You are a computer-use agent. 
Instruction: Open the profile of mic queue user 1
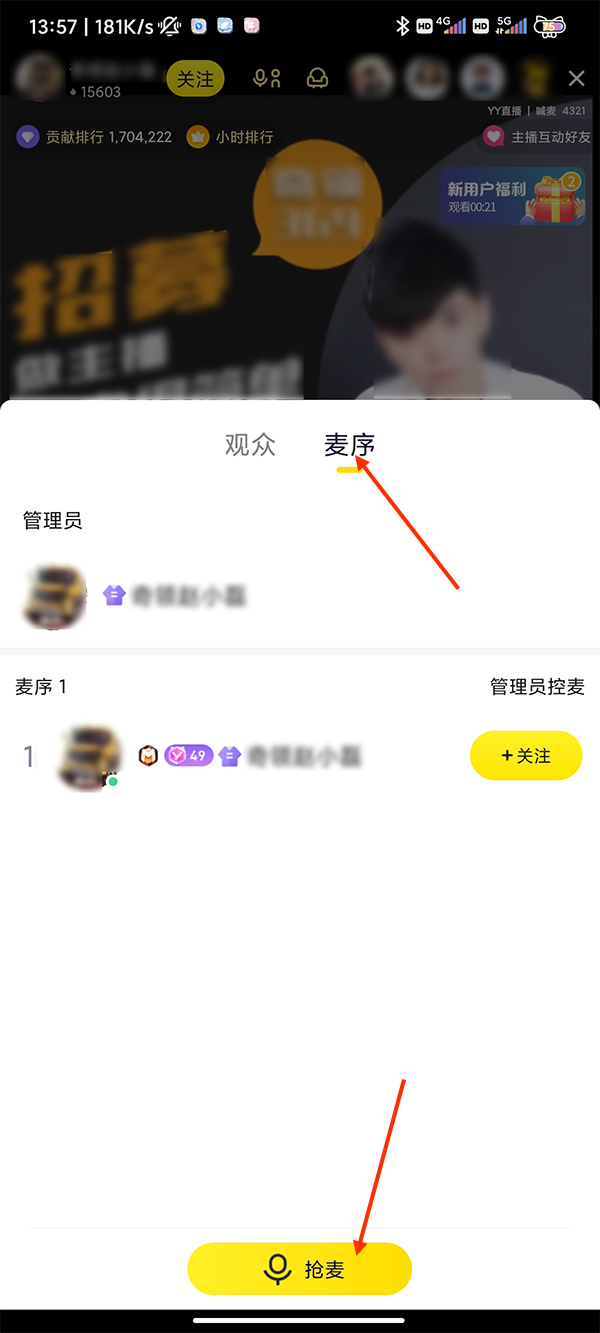90,757
